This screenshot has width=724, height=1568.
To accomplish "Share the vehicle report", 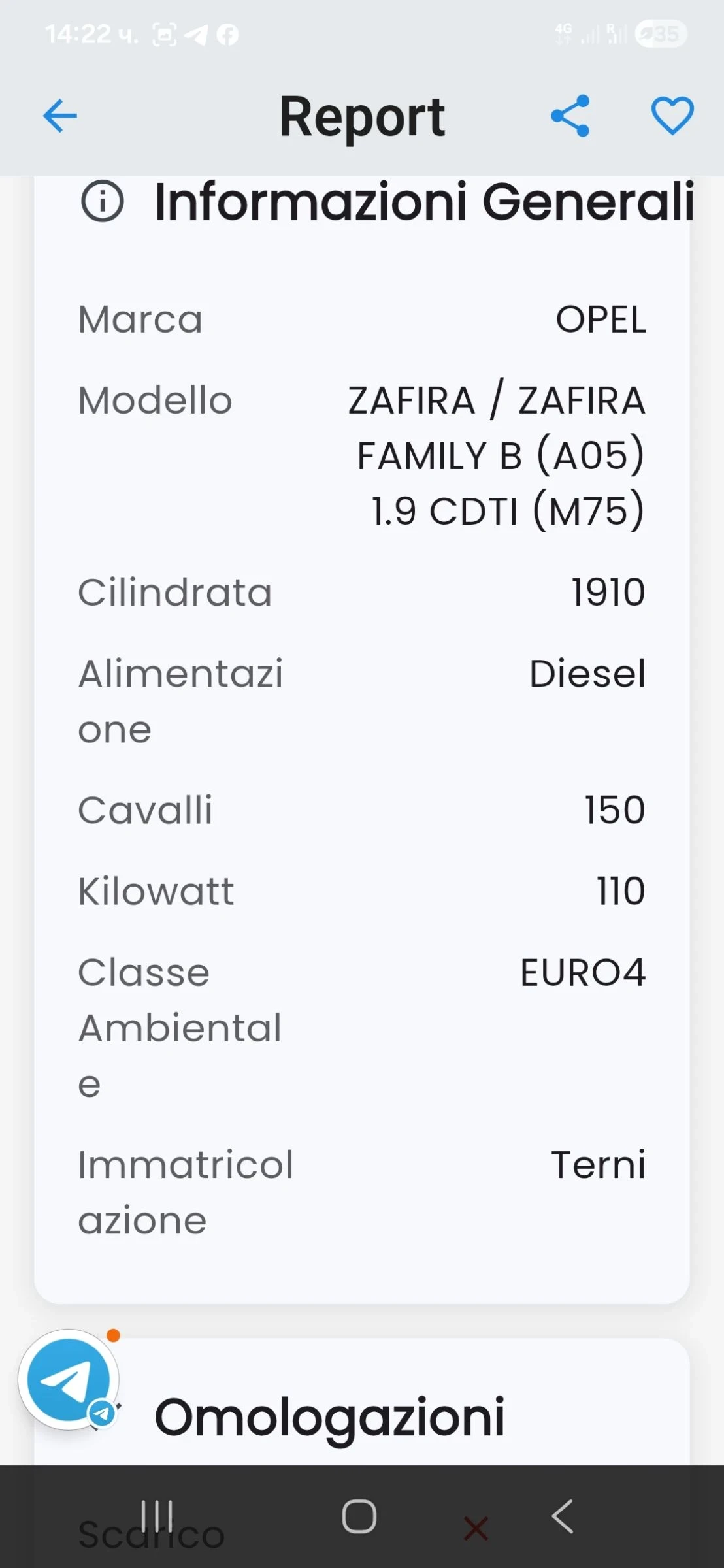I will (x=570, y=115).
